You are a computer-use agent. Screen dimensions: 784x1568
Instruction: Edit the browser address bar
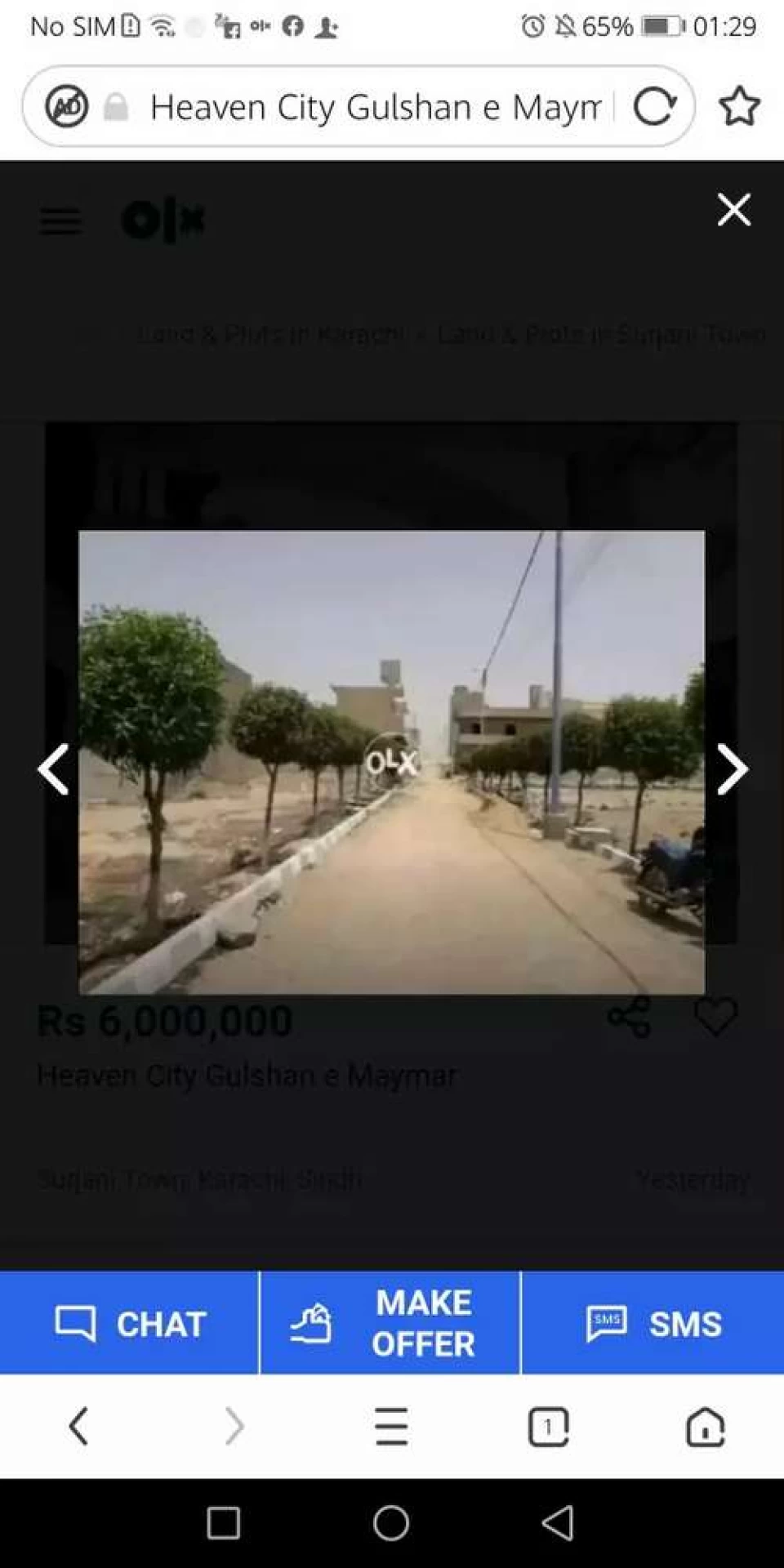click(x=376, y=107)
